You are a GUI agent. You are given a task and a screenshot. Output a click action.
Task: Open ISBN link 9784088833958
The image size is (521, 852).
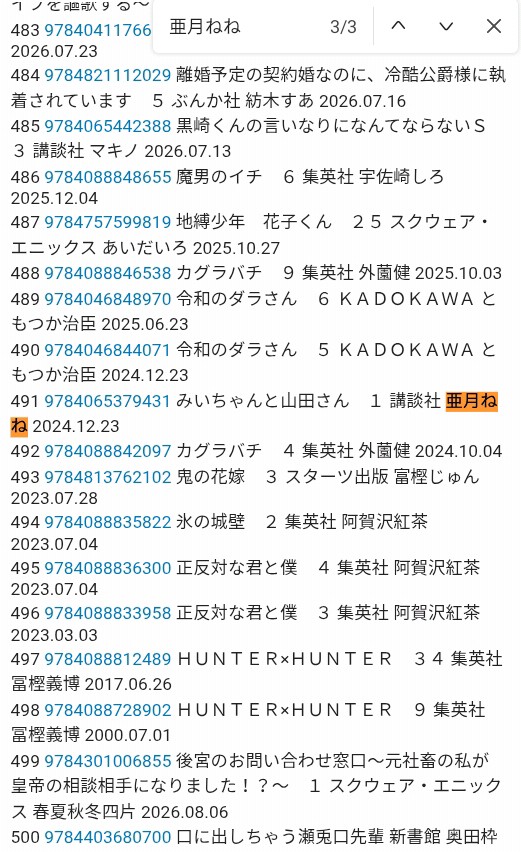[108, 613]
